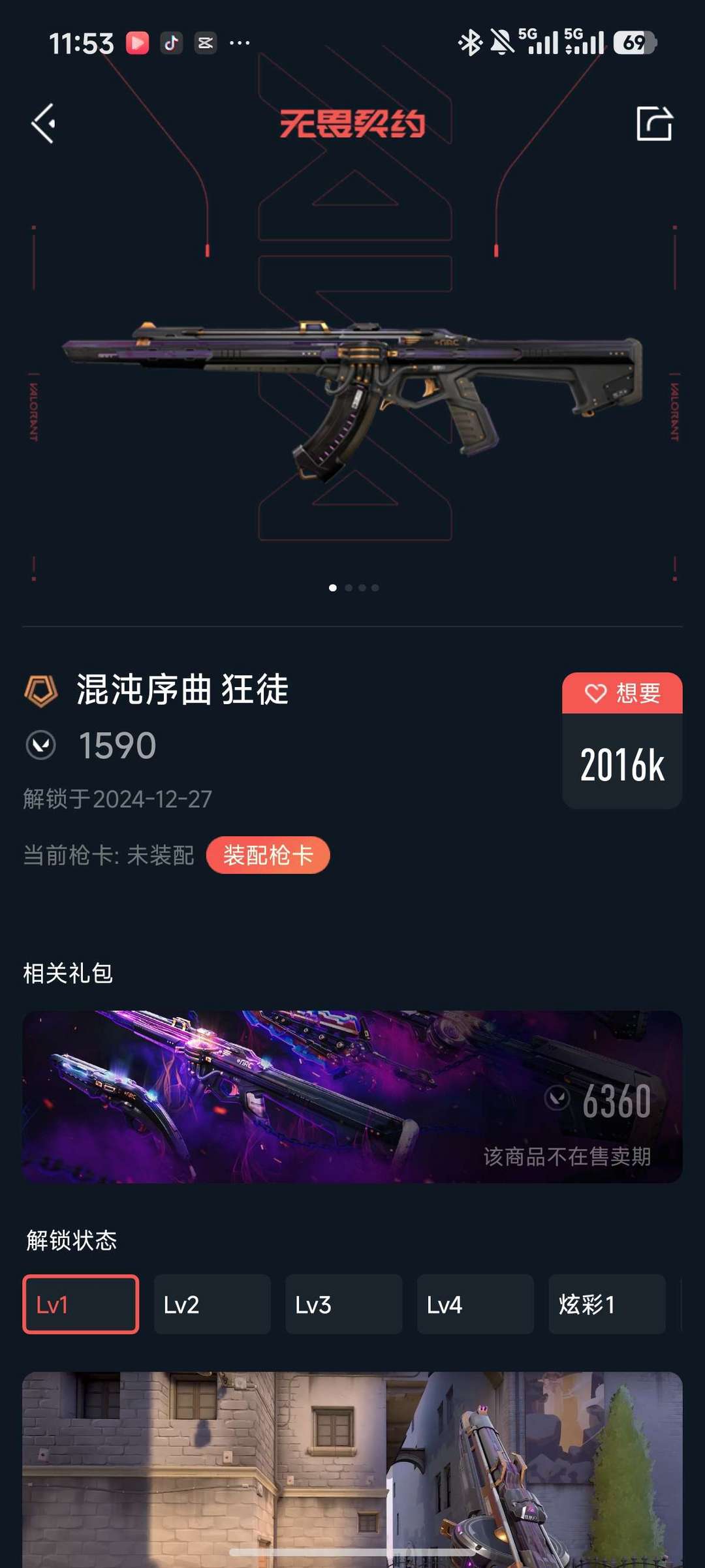Select the 炫彩1 variant
Viewport: 705px width, 1568px height.
(606, 1304)
